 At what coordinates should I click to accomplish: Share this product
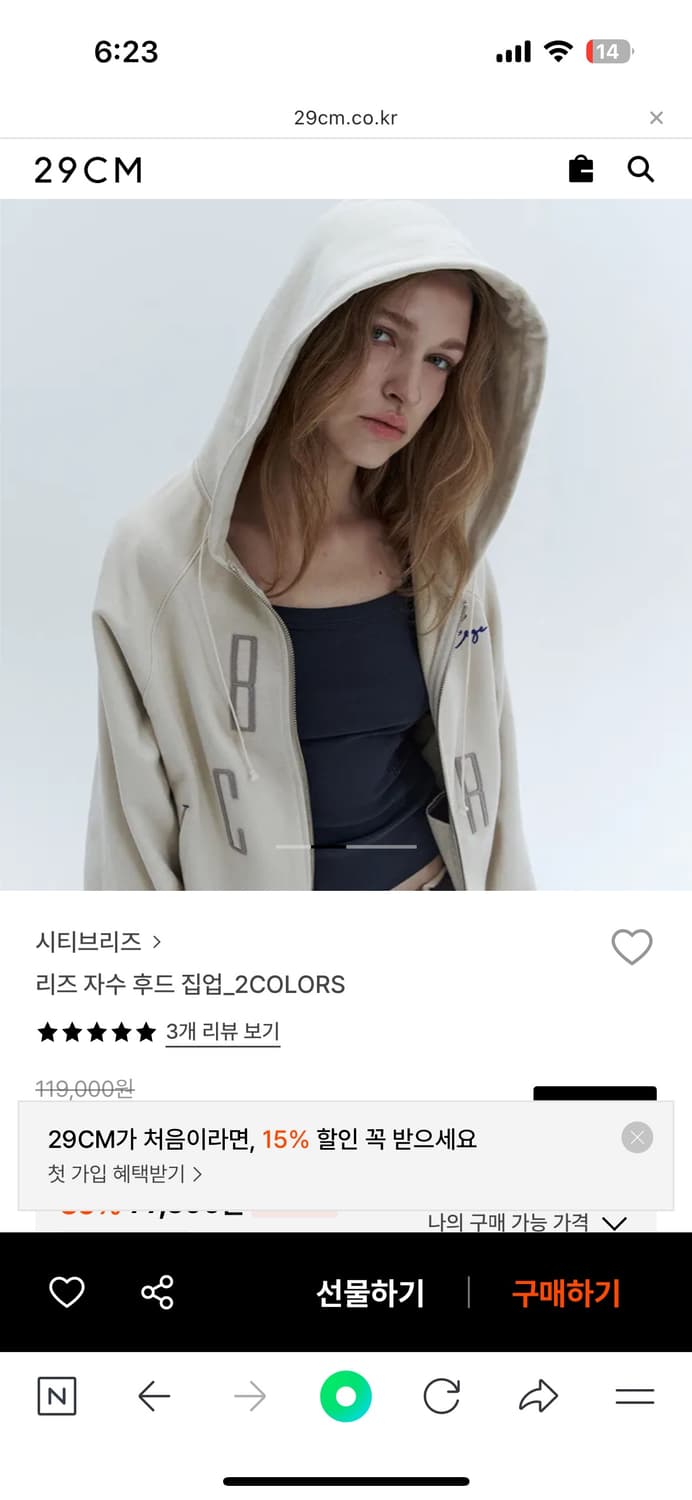[157, 1292]
